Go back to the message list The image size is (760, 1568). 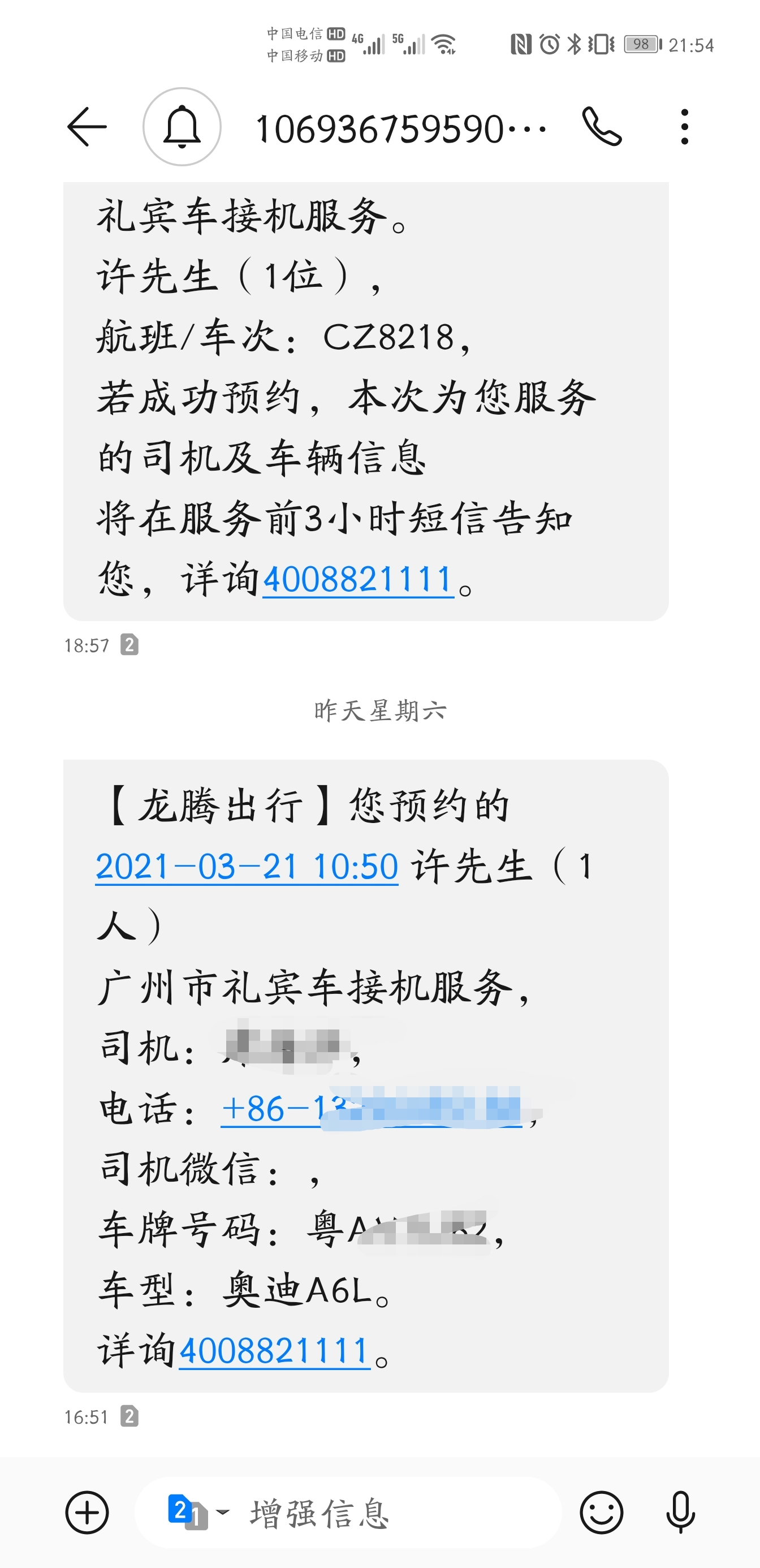(87, 127)
